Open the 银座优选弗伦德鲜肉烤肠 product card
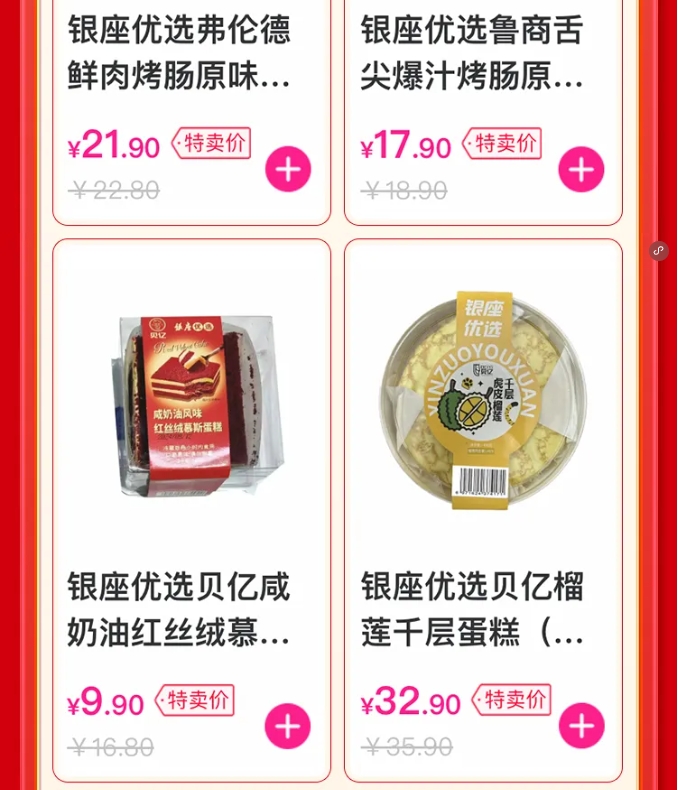 pos(180,55)
